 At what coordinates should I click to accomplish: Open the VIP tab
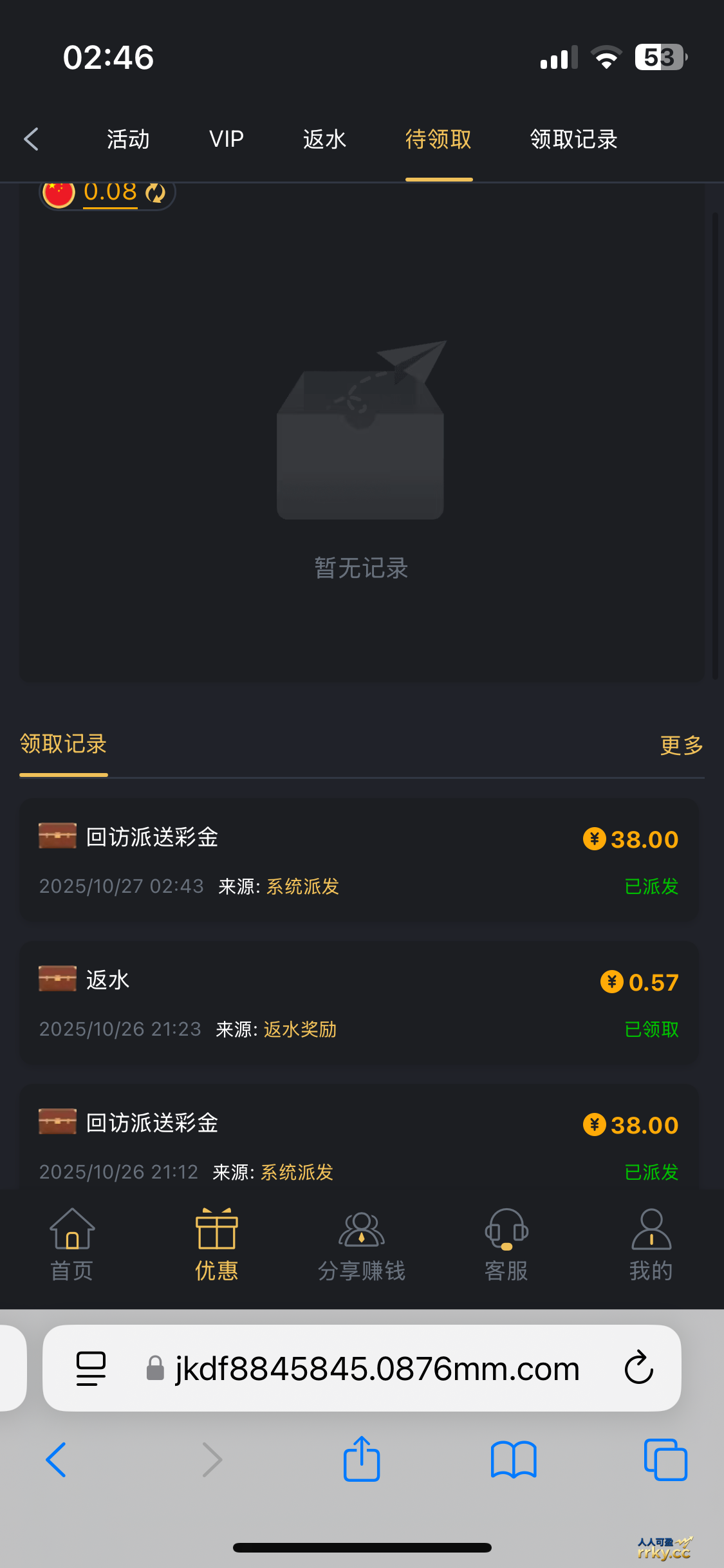[227, 139]
